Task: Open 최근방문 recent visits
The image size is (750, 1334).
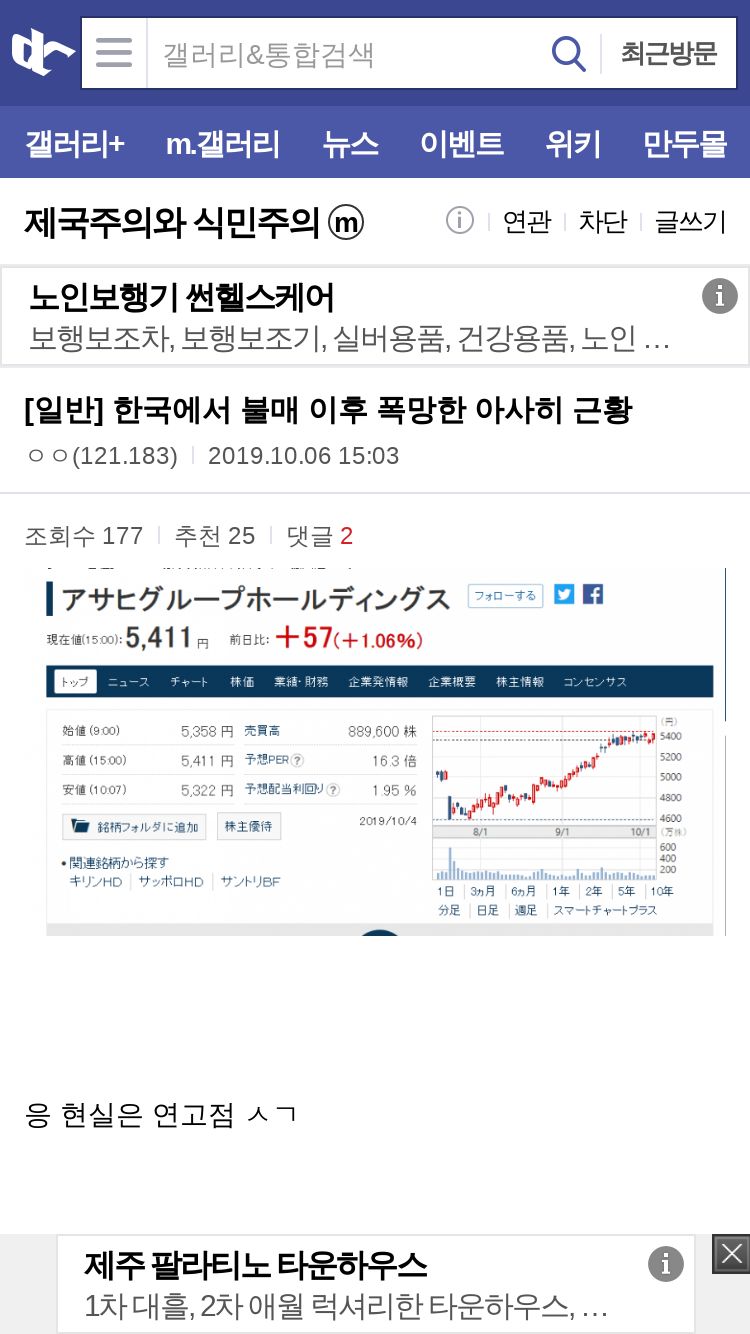Action: pyautogui.click(x=669, y=53)
